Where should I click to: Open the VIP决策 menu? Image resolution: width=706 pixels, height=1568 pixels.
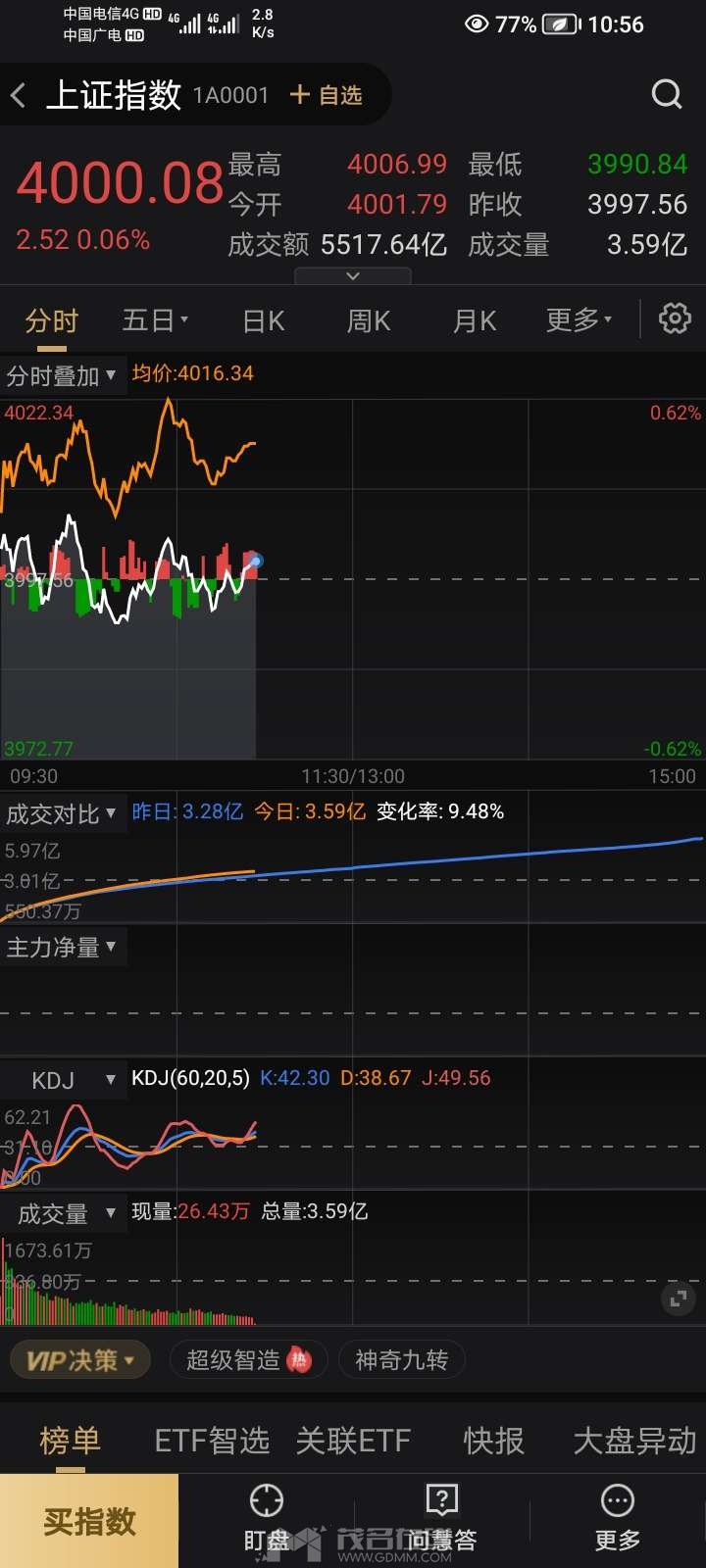pyautogui.click(x=80, y=1360)
